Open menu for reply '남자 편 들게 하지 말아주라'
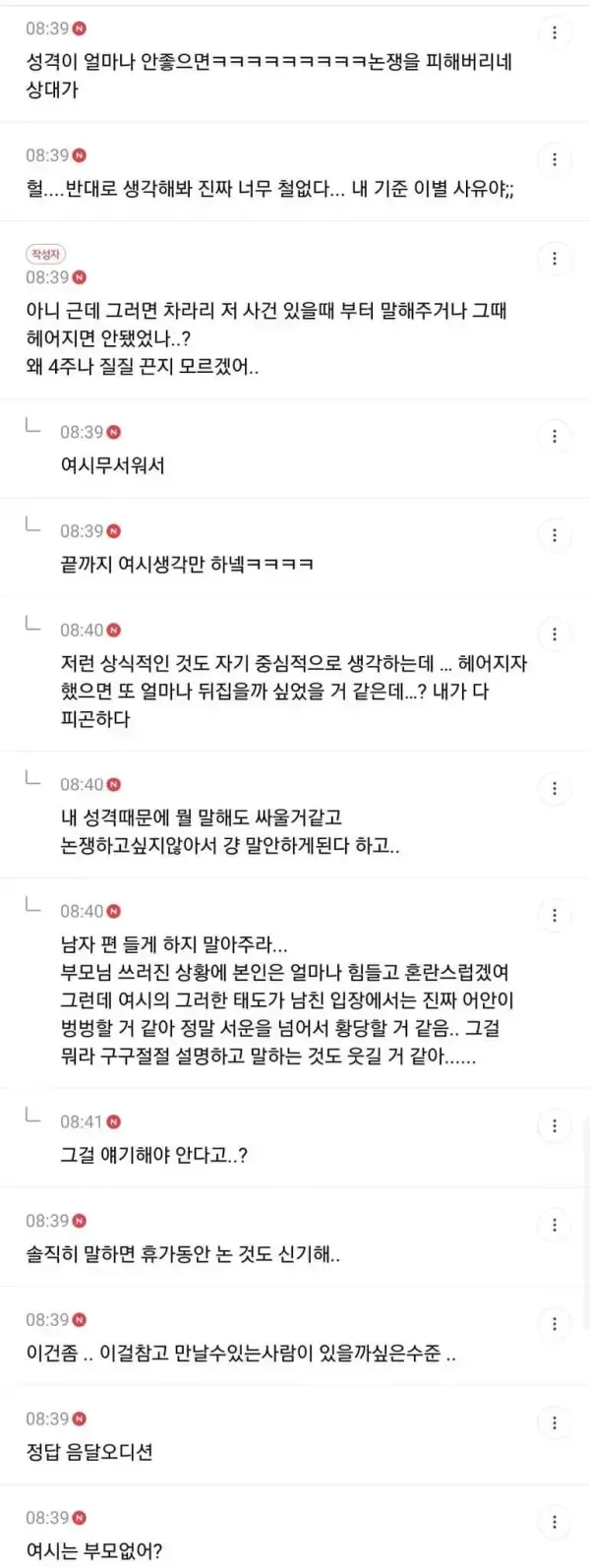This screenshot has height=1568, width=590. (x=555, y=915)
